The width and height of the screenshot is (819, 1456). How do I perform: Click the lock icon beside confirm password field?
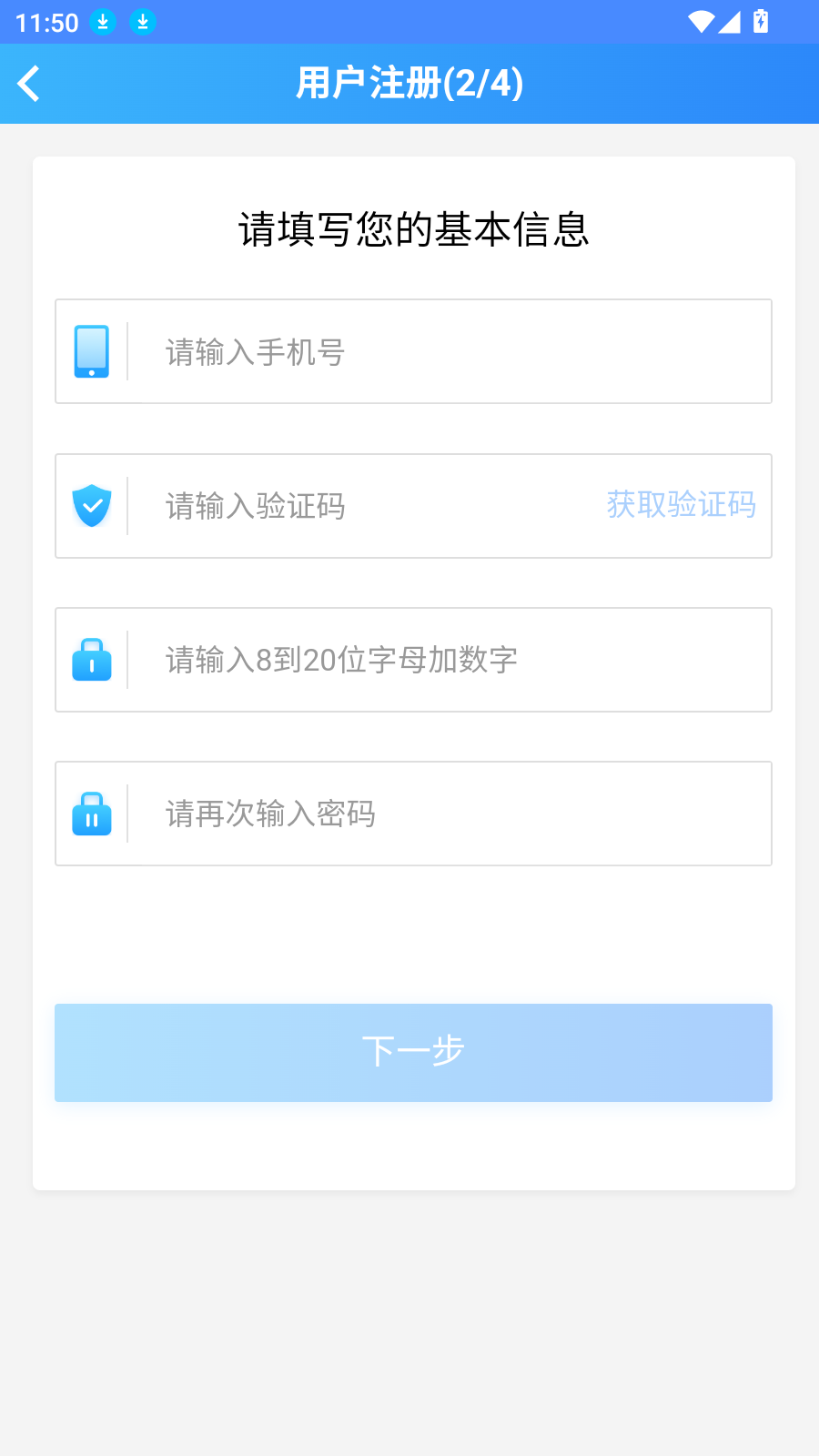coord(91,814)
